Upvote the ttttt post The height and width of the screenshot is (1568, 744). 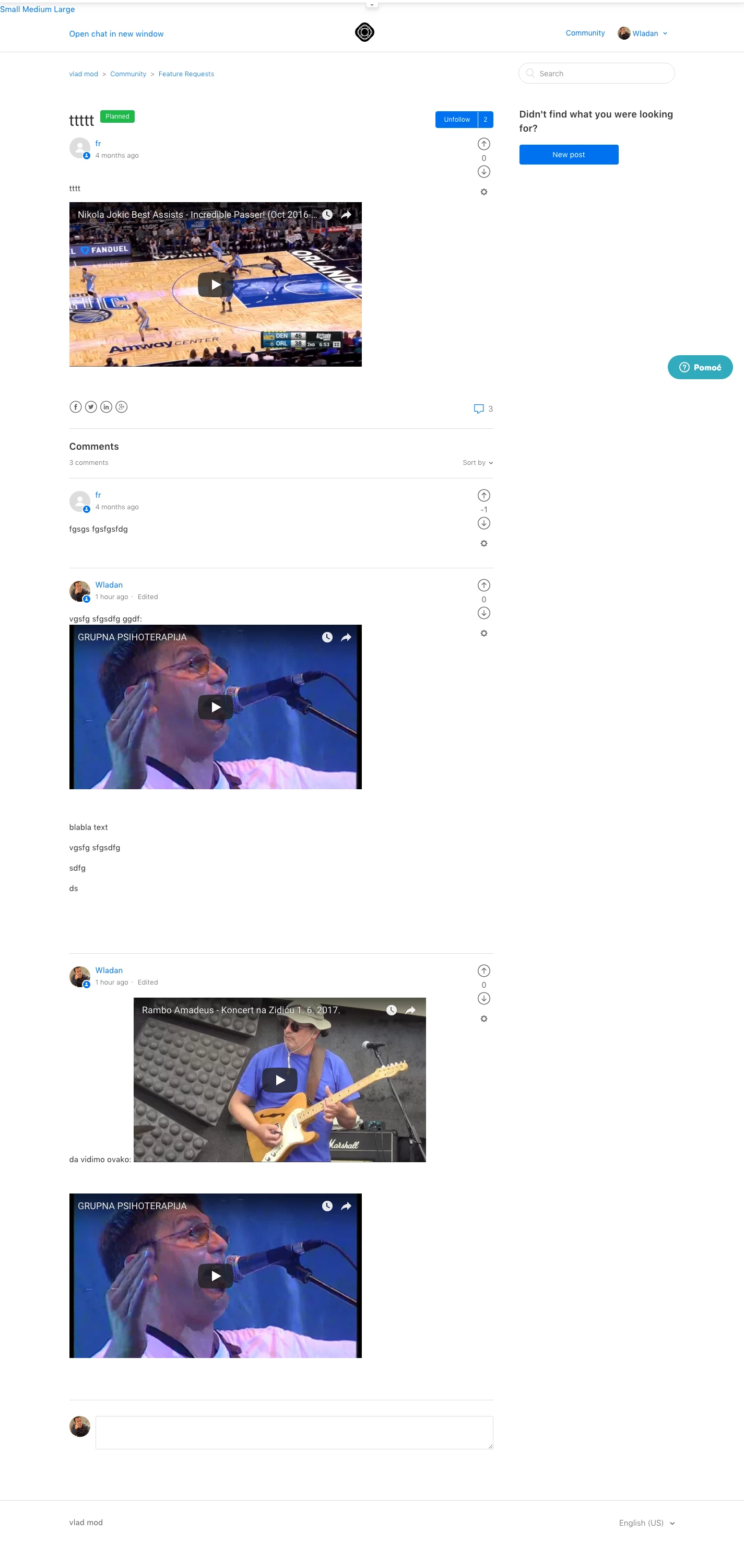click(483, 144)
